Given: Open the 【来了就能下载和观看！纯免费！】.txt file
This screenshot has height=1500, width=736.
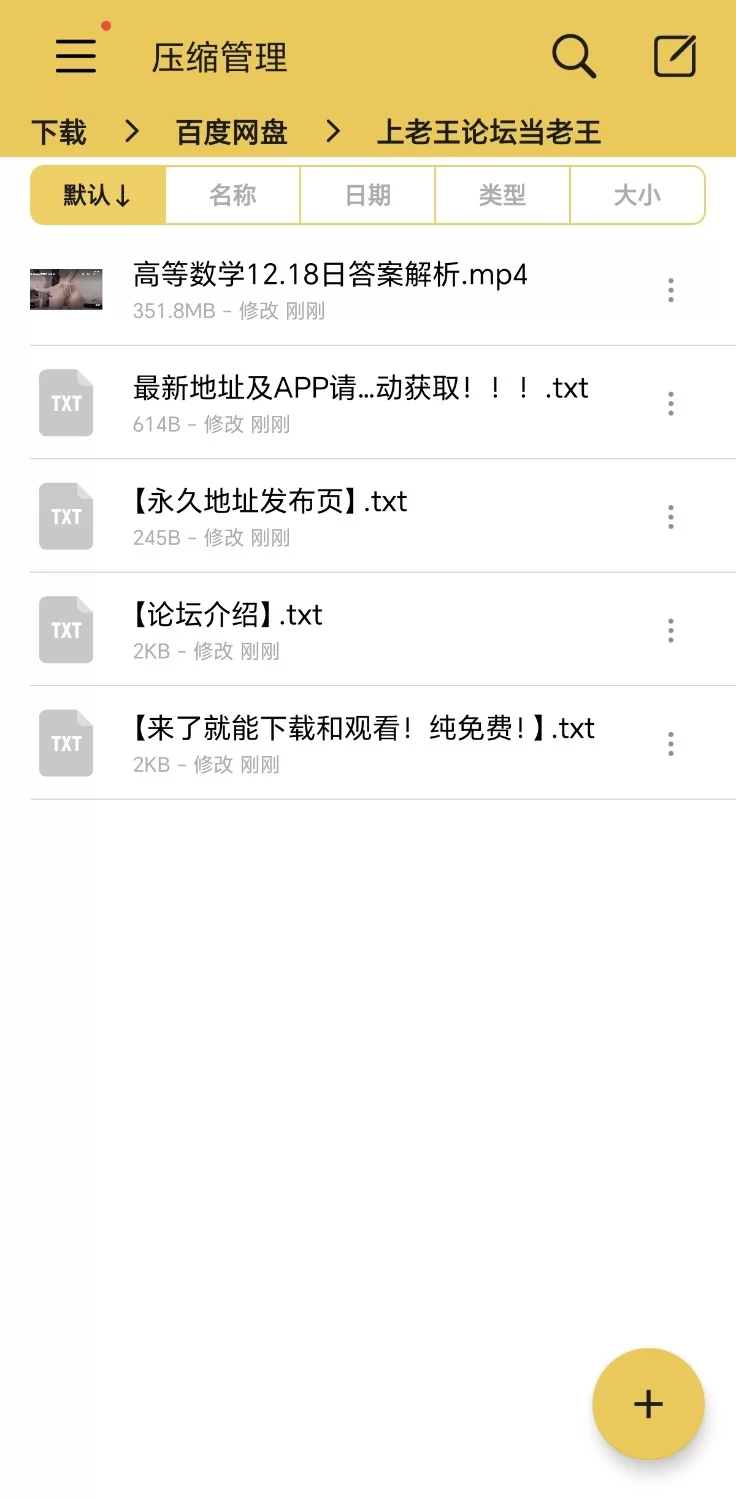Looking at the screenshot, I should (x=362, y=742).
